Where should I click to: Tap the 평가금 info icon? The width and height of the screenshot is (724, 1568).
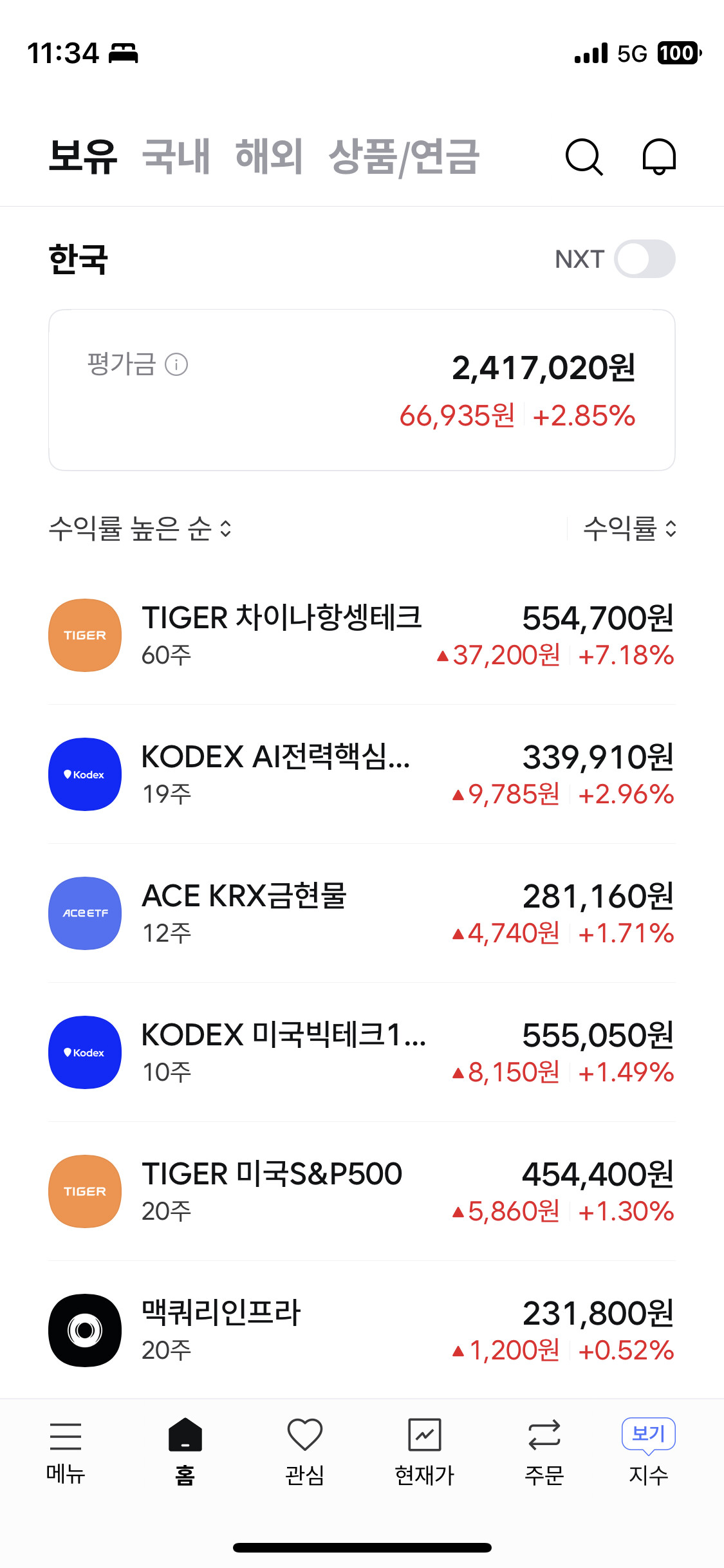pyautogui.click(x=176, y=365)
